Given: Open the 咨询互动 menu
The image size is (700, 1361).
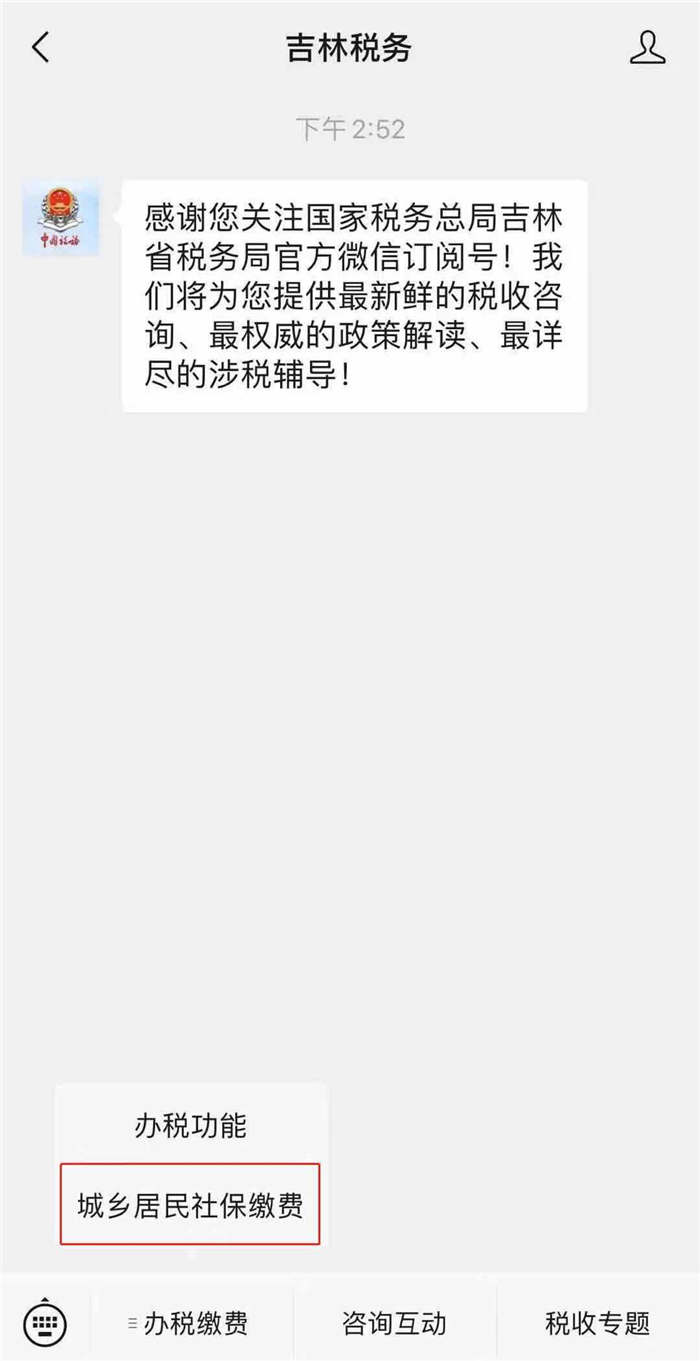Looking at the screenshot, I should click(394, 1323).
